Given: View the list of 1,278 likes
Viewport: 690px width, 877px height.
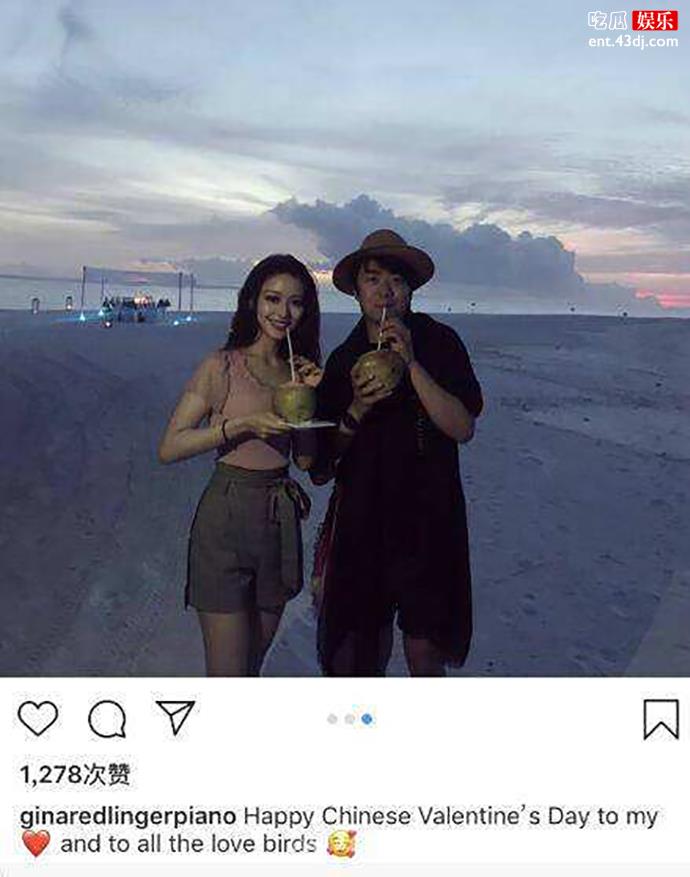Looking at the screenshot, I should click(x=75, y=774).
